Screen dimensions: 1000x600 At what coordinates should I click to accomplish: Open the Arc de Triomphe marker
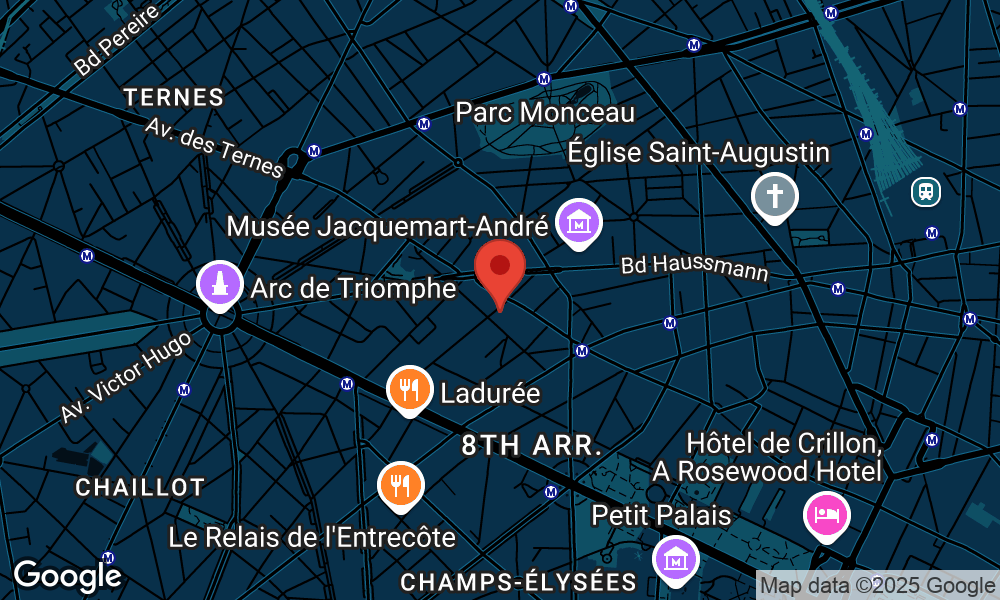pyautogui.click(x=220, y=284)
